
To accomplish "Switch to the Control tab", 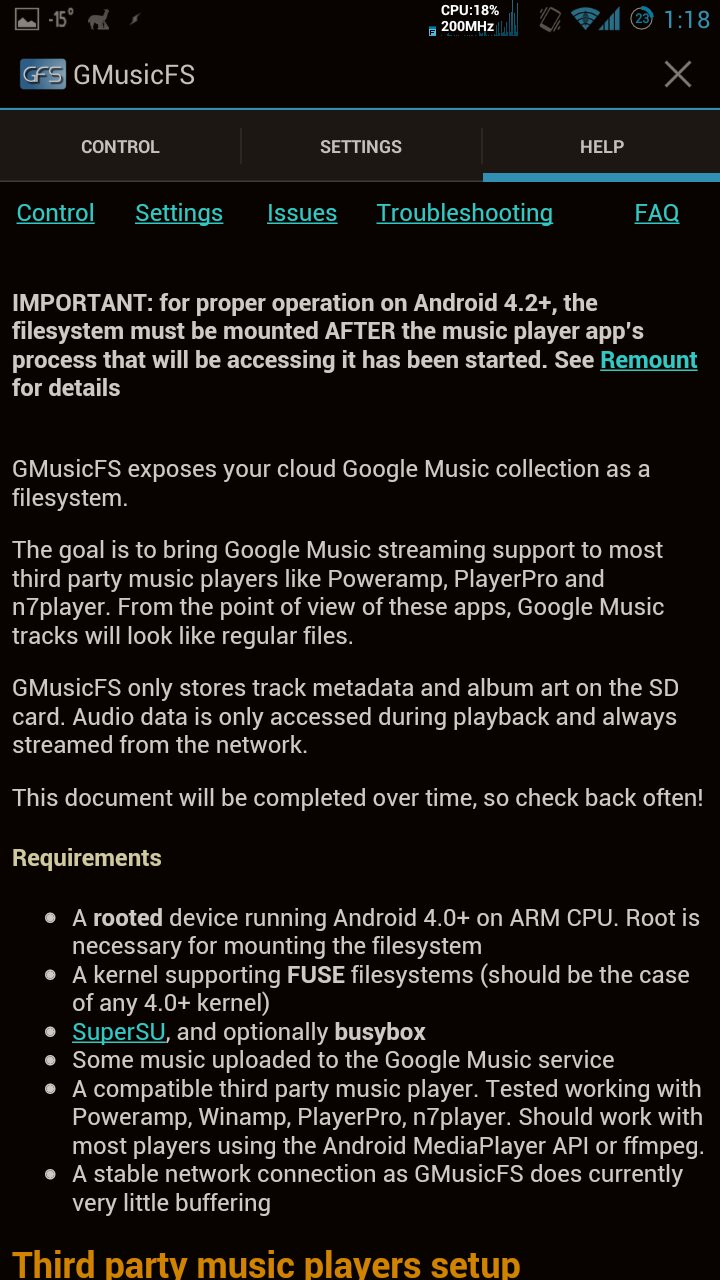I will [x=120, y=147].
